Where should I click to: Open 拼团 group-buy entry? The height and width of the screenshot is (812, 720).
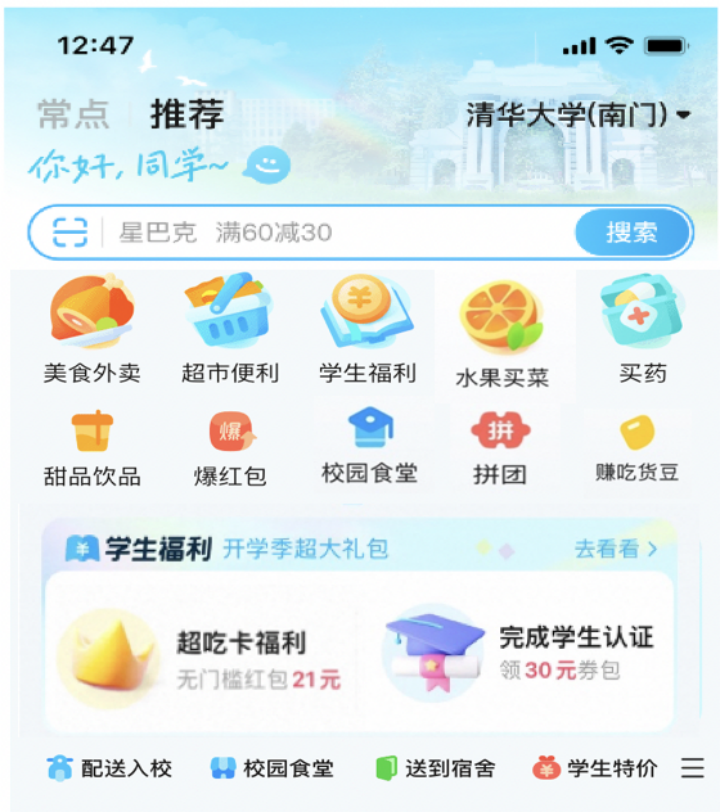click(x=500, y=447)
